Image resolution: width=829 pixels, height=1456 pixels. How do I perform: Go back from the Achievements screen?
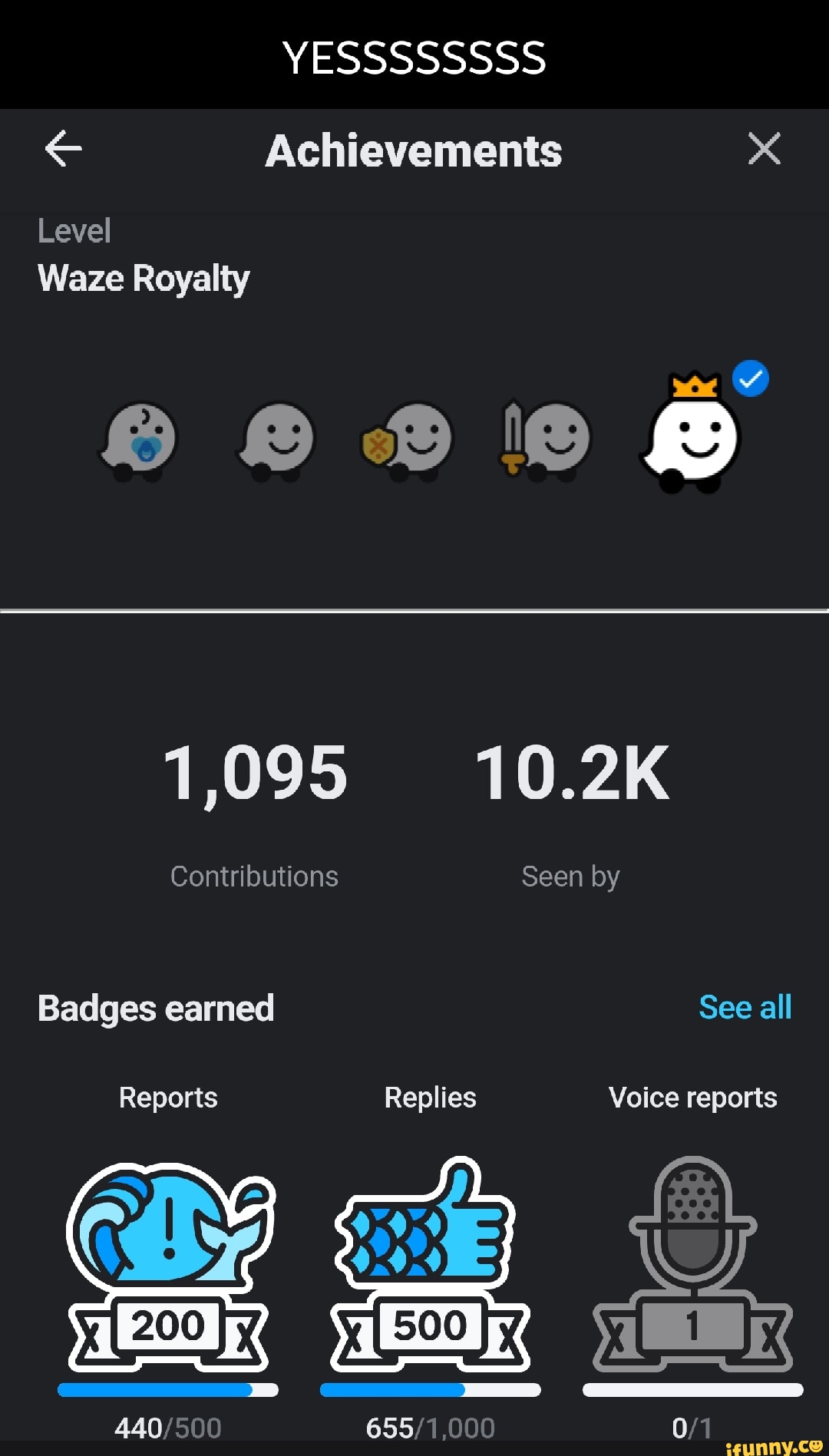point(64,149)
